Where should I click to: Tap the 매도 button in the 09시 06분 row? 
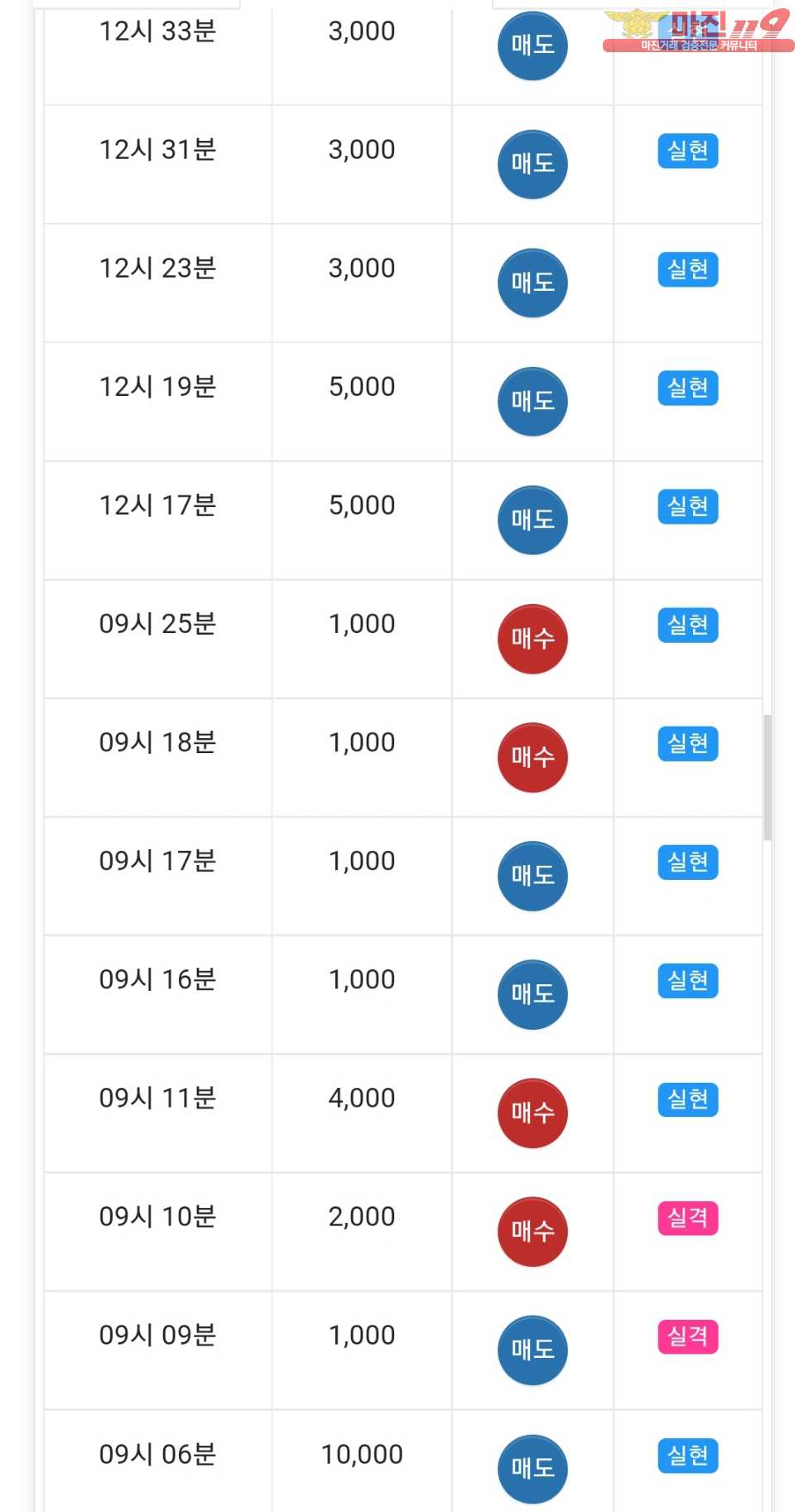(532, 1468)
